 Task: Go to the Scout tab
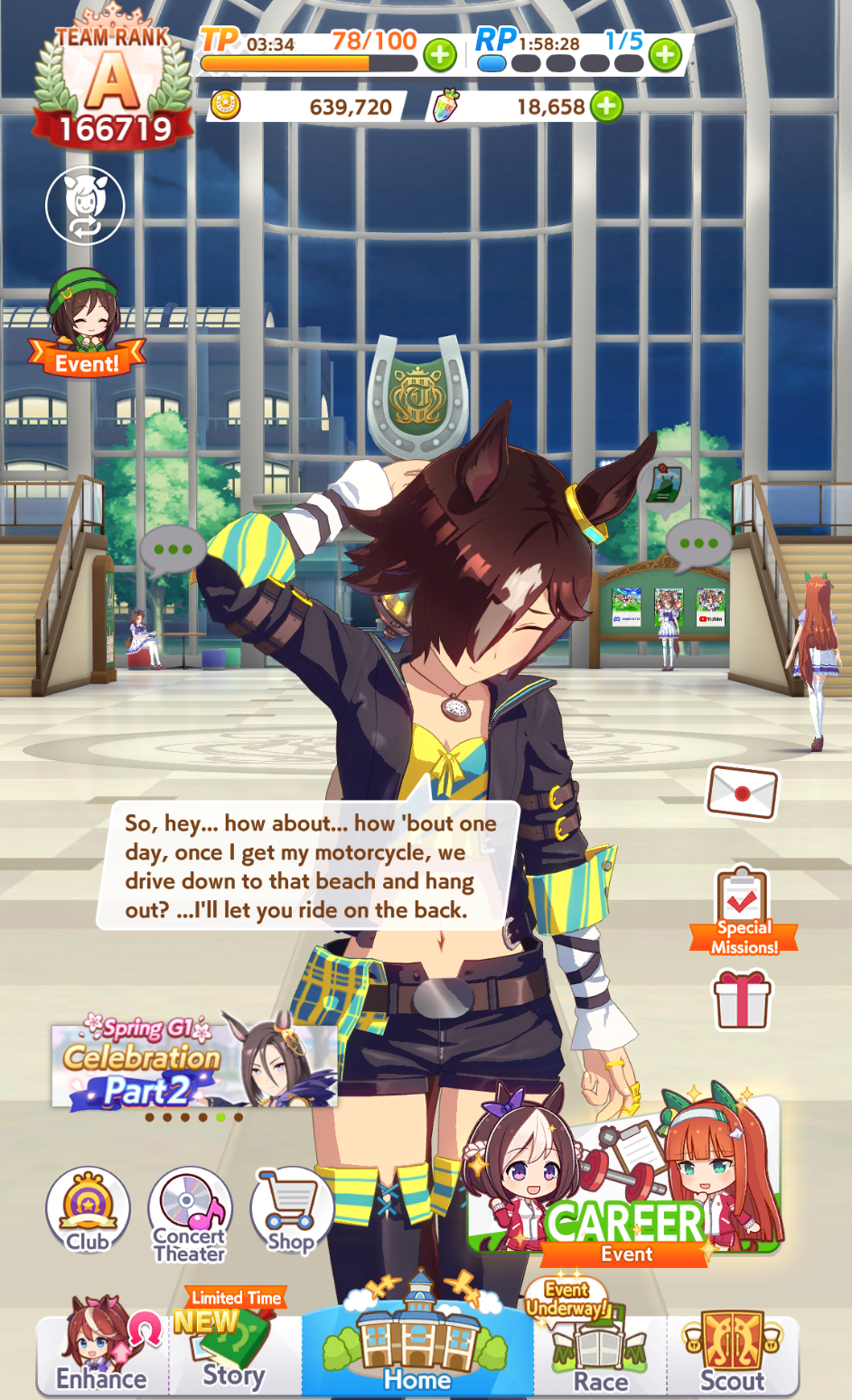733,1351
